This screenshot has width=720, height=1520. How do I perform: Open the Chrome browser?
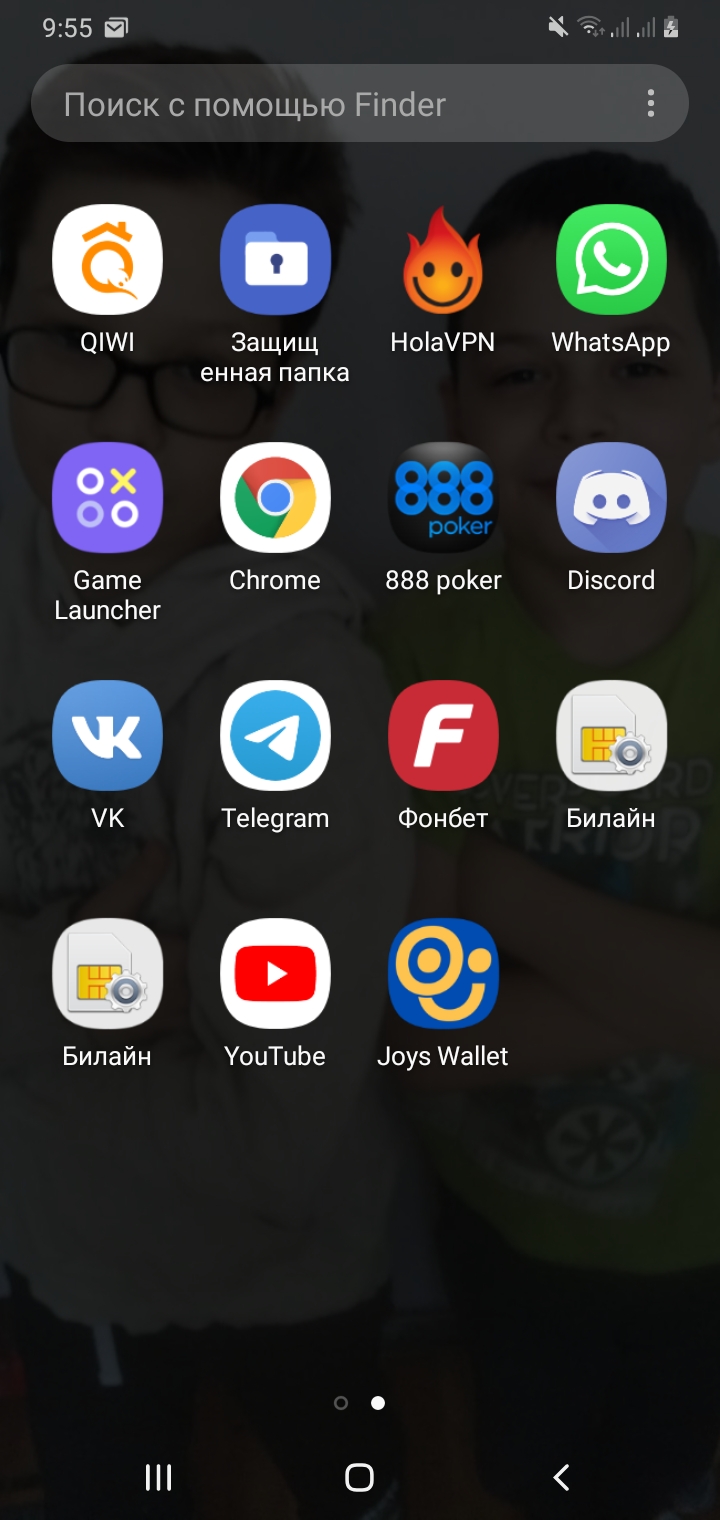click(x=275, y=498)
